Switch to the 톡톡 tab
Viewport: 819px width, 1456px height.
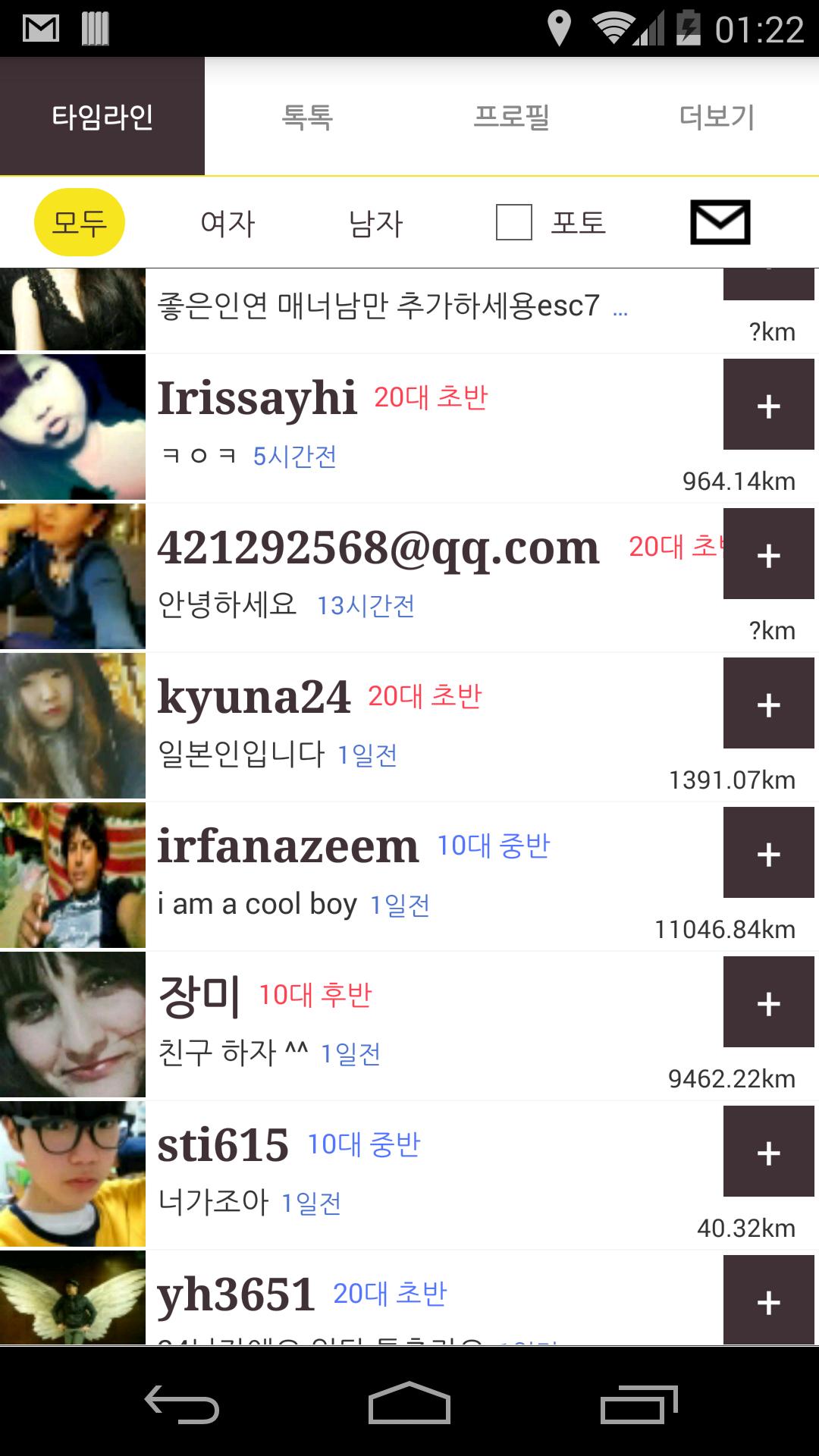pyautogui.click(x=307, y=116)
